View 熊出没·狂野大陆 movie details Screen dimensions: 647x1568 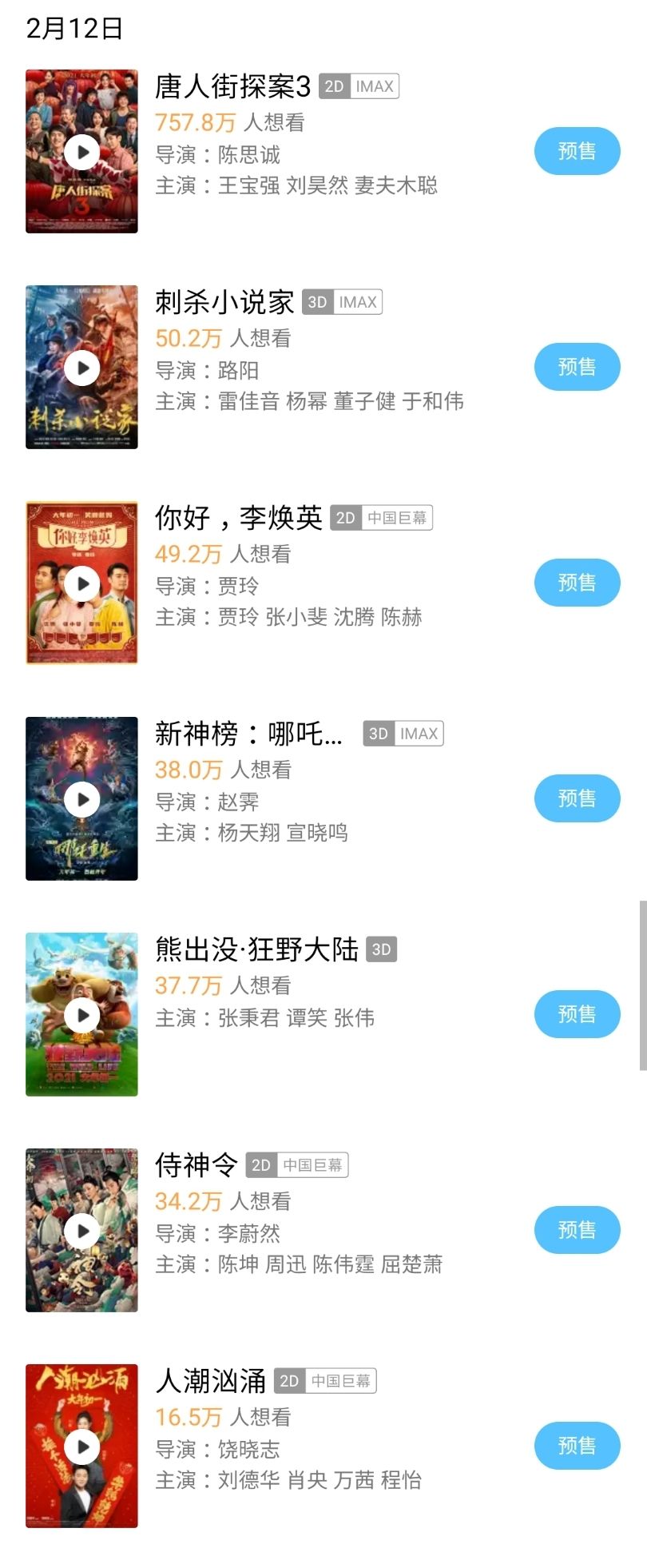pyautogui.click(x=256, y=949)
